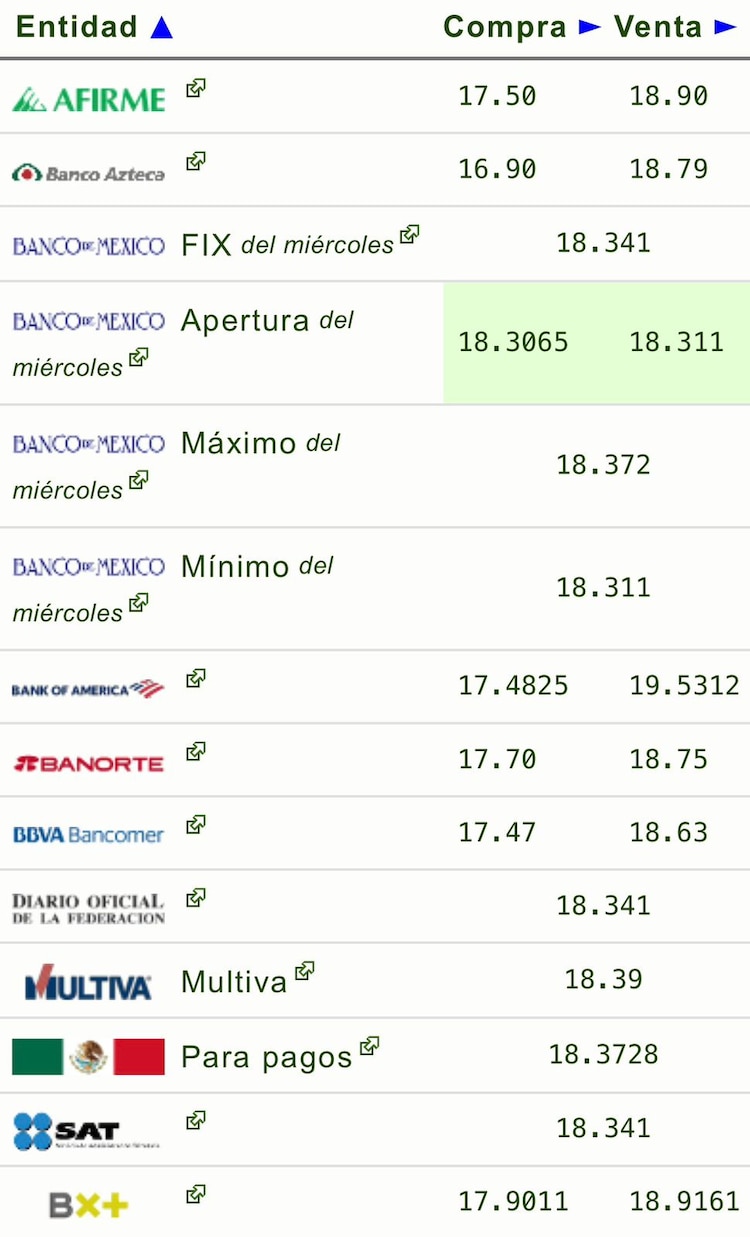Click the AFIRME bank logo
The image size is (750, 1237).
(x=87, y=97)
